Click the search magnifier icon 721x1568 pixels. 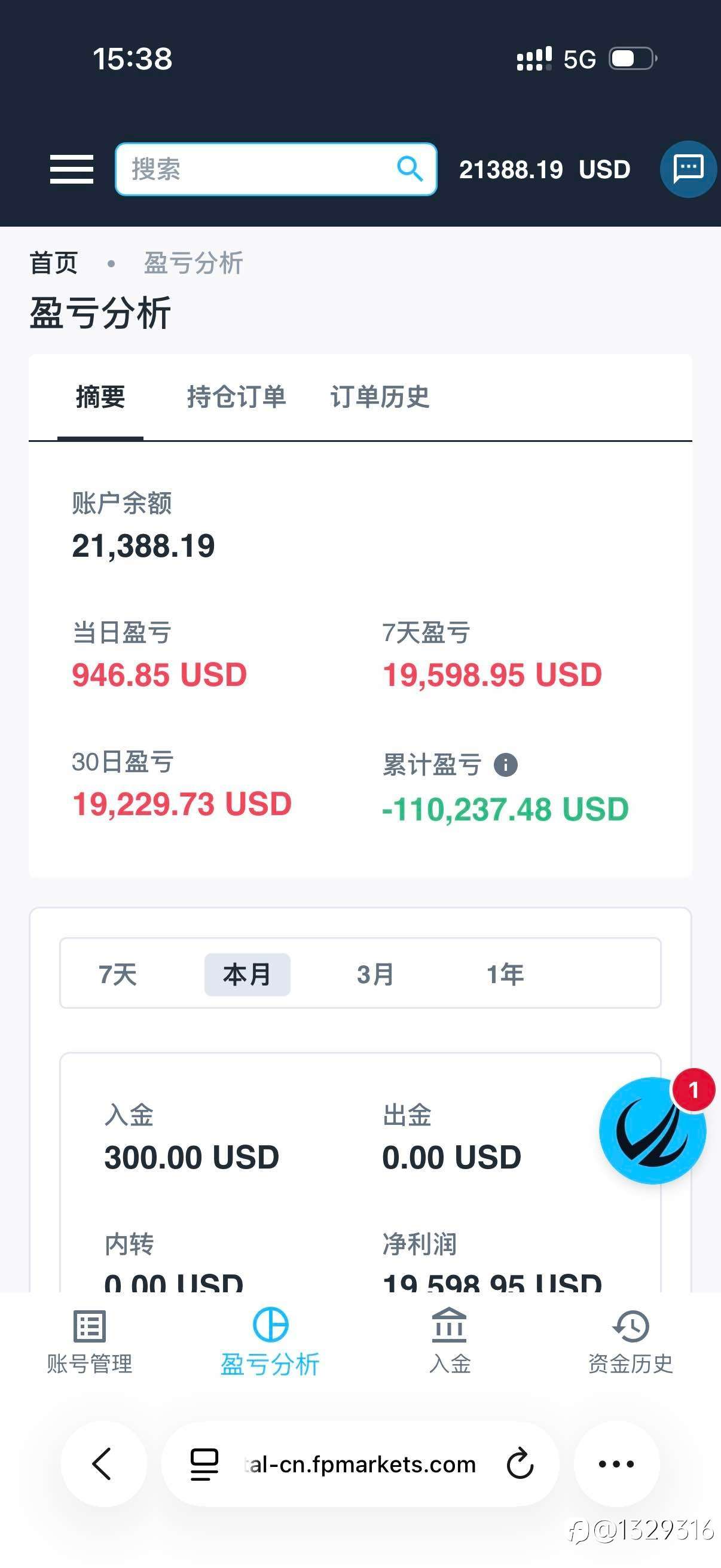pyautogui.click(x=409, y=169)
